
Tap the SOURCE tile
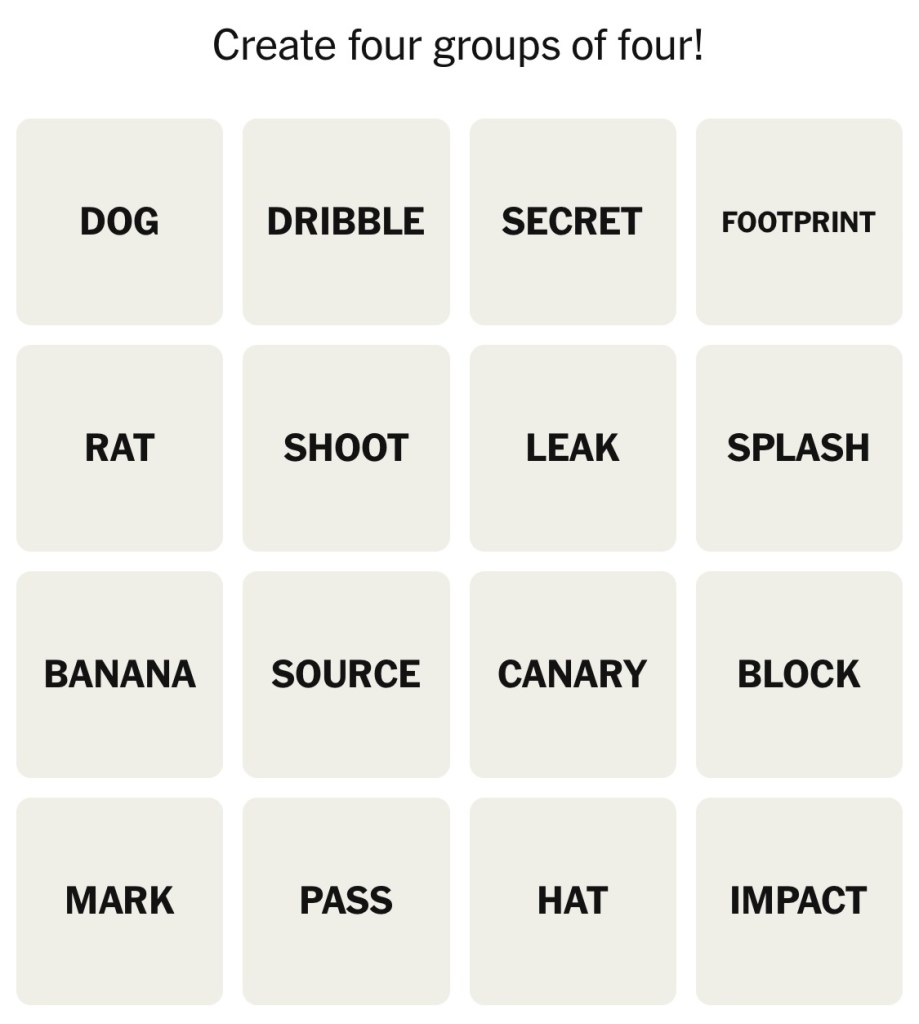pyautogui.click(x=346, y=674)
